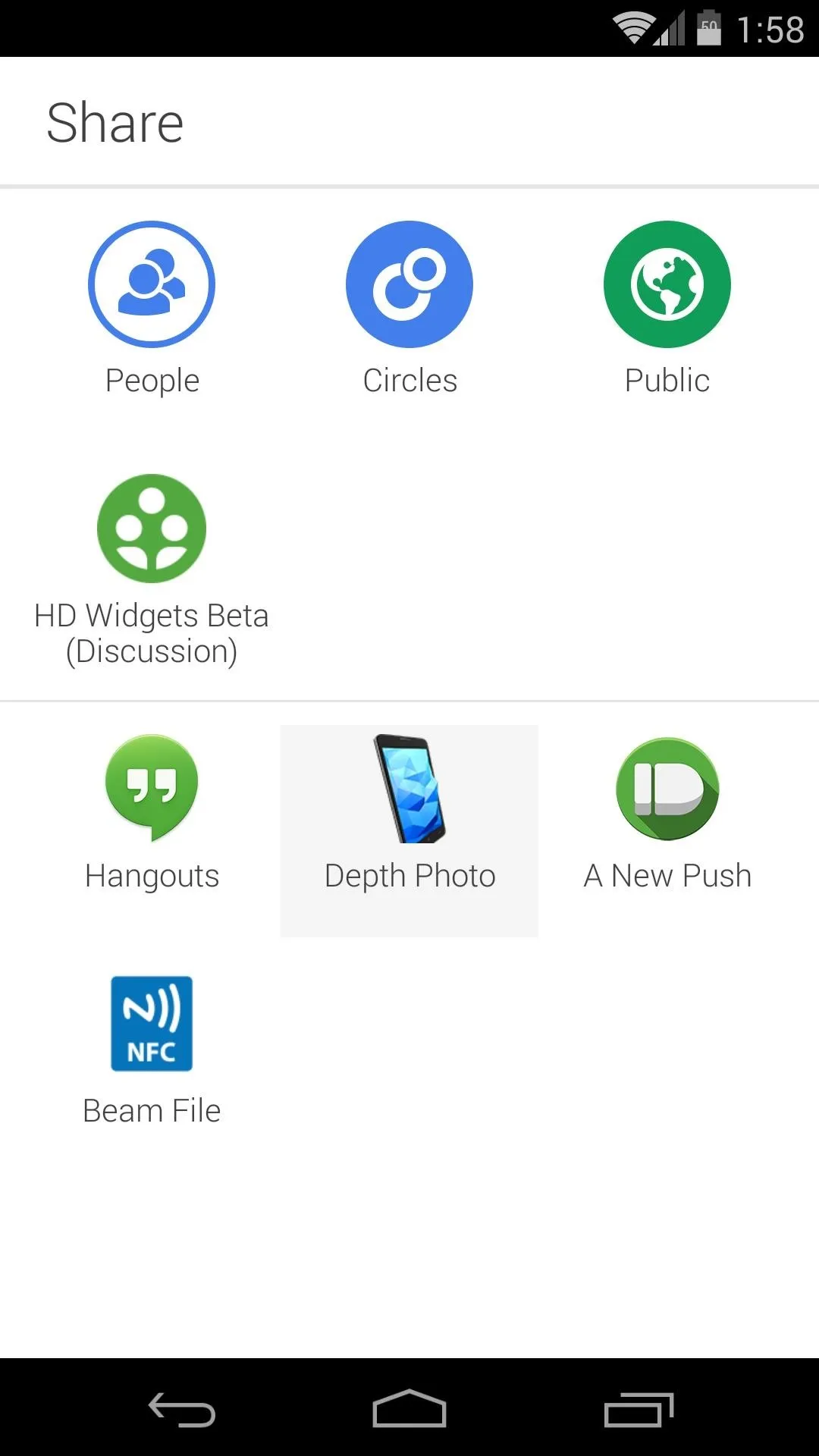Open Depth Photo share target
Screen dimensions: 819x1456
409,830
